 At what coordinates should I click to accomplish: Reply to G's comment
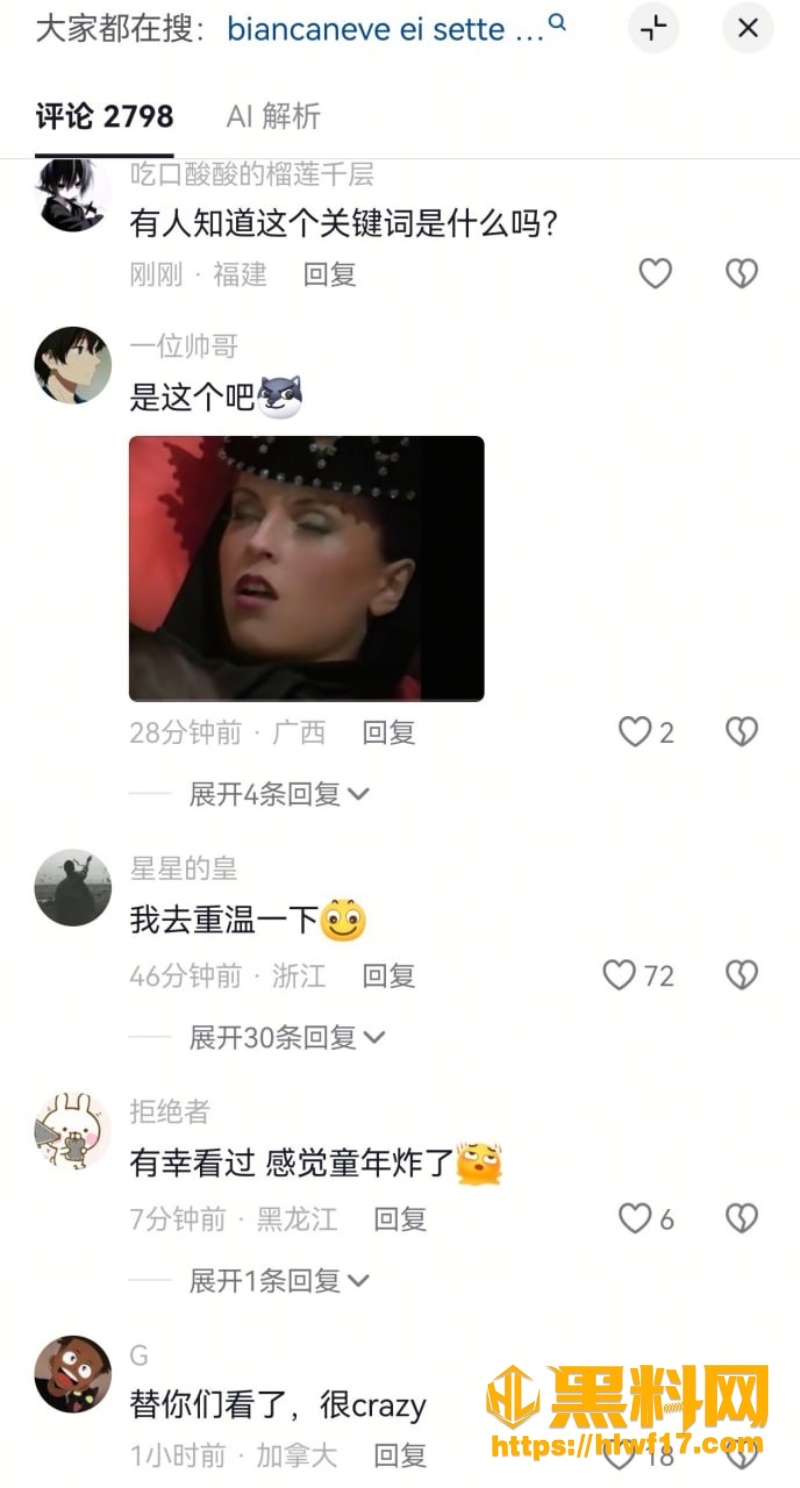pyautogui.click(x=400, y=1455)
